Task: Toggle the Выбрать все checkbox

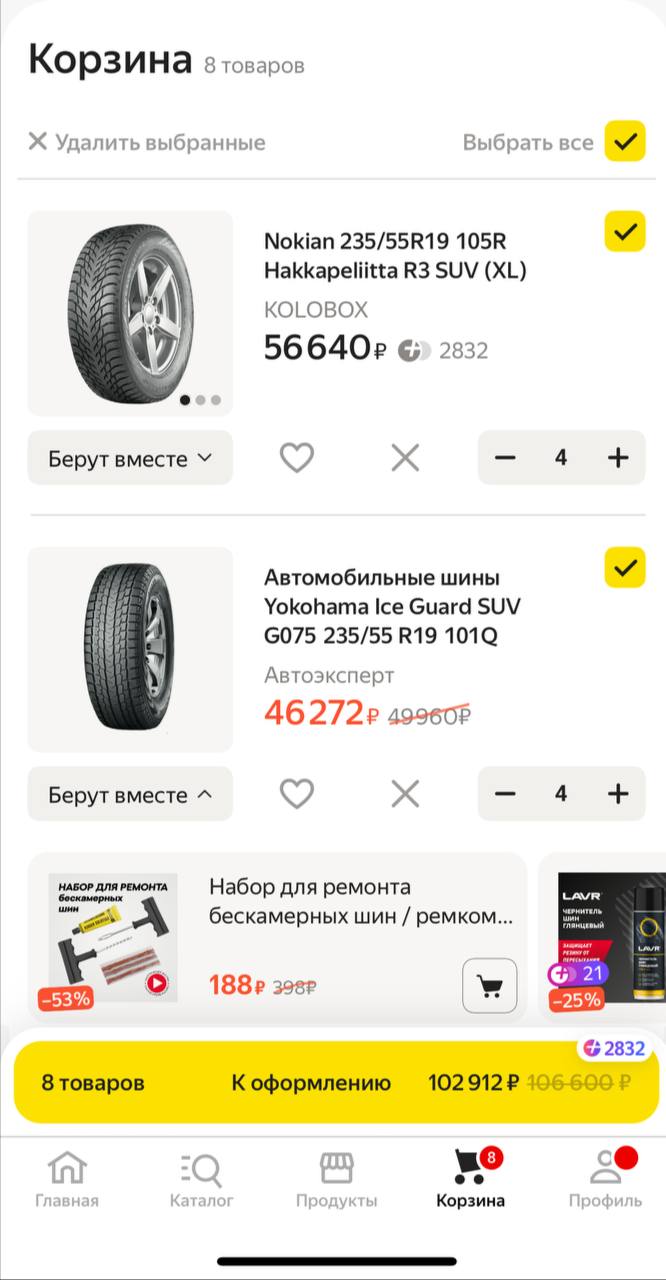Action: point(625,142)
